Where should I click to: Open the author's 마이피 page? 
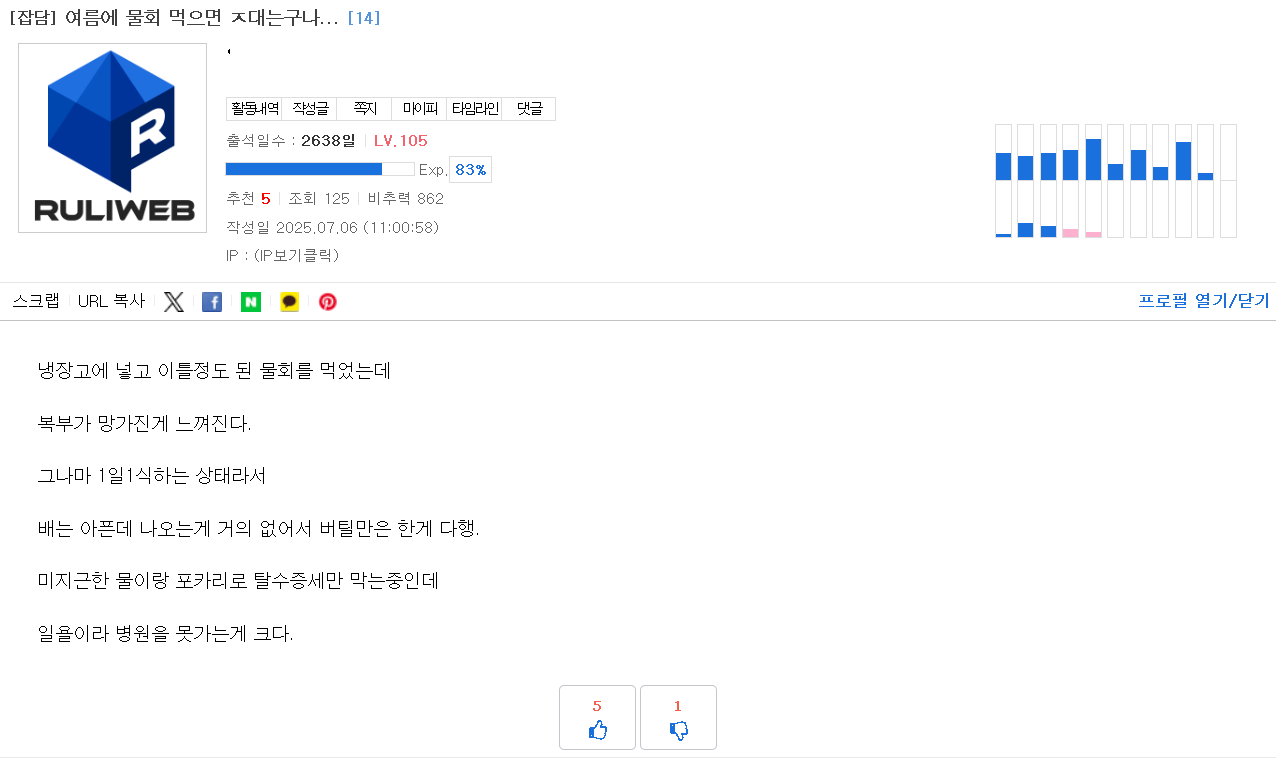click(419, 109)
